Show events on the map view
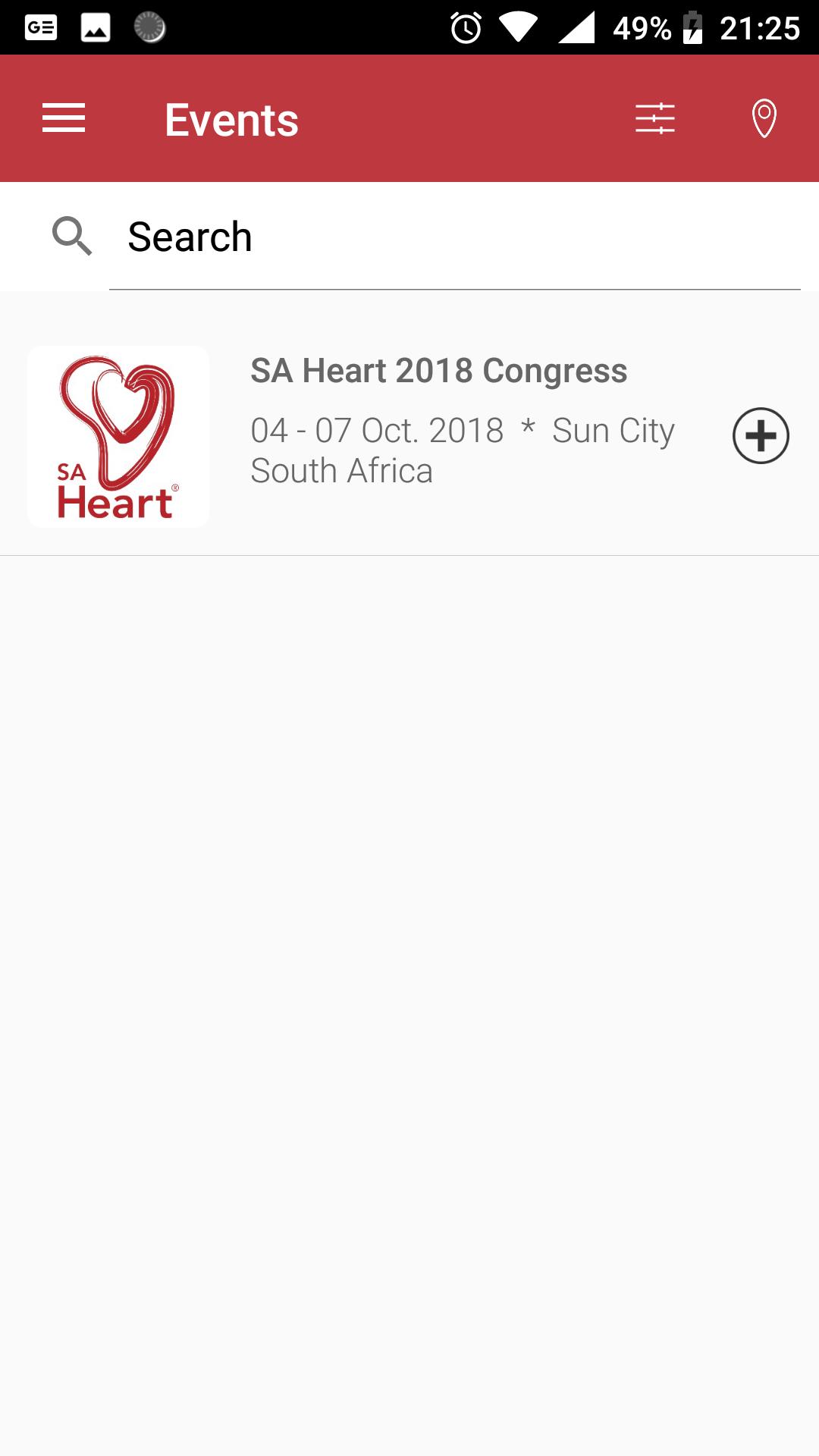 (764, 119)
